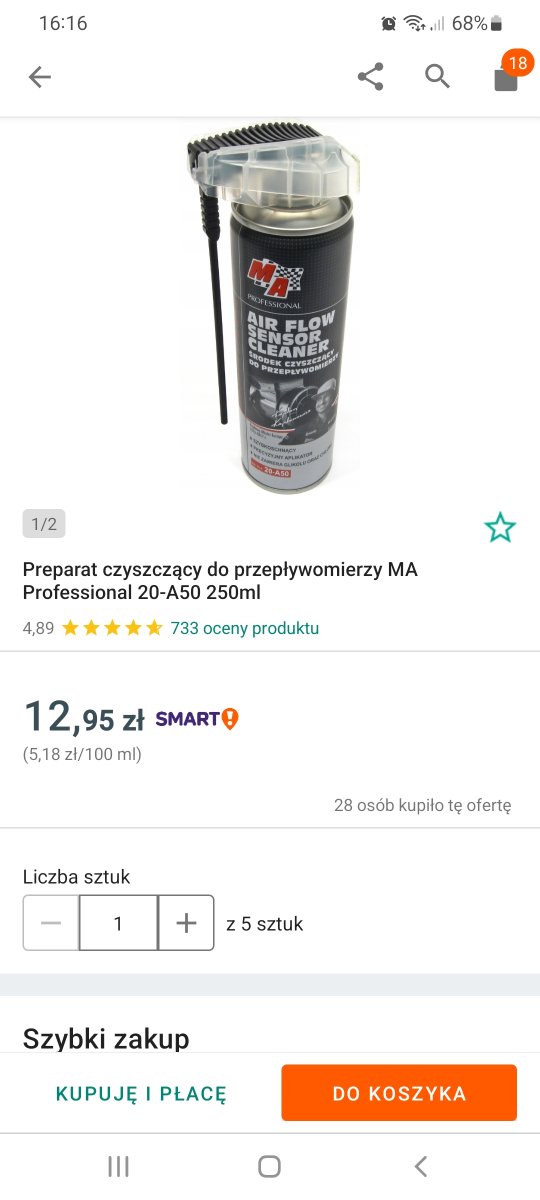Screen dimensions: 540x1200
Task: Open Smart! program info badge
Action: click(197, 718)
